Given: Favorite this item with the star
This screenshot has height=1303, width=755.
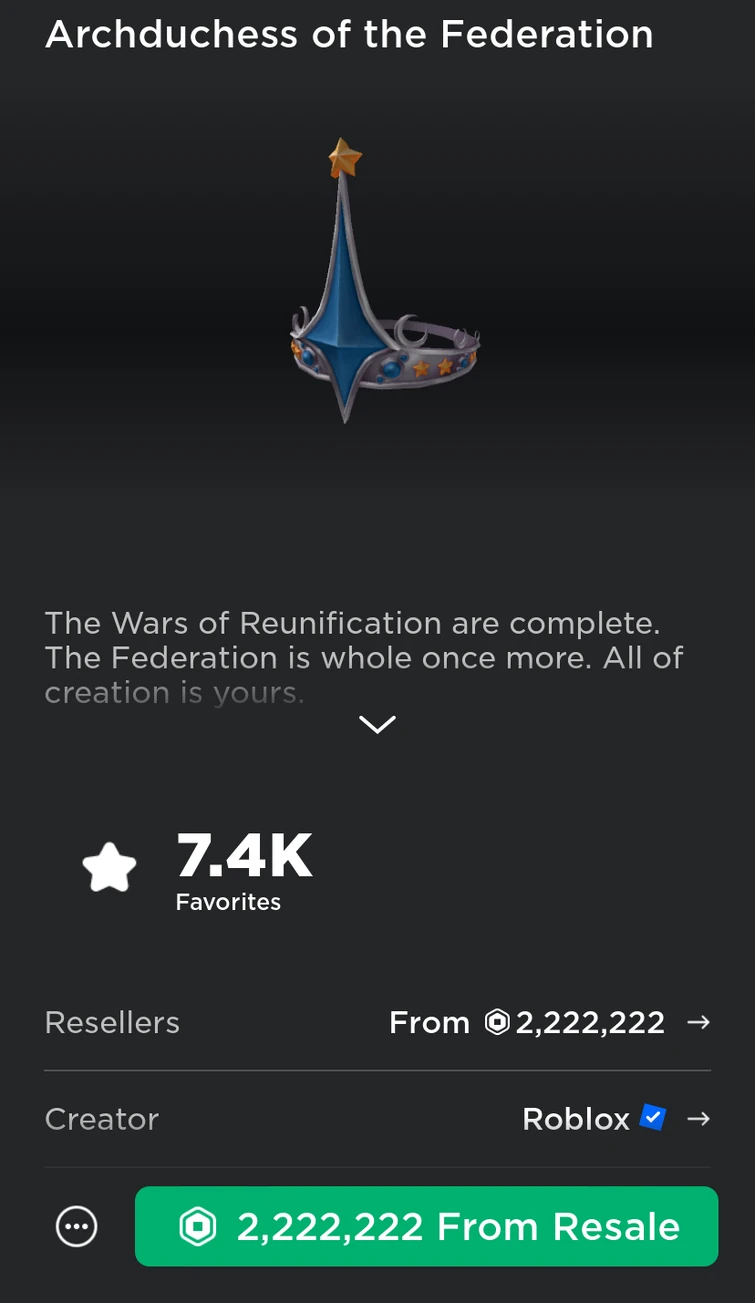Looking at the screenshot, I should coord(109,867).
